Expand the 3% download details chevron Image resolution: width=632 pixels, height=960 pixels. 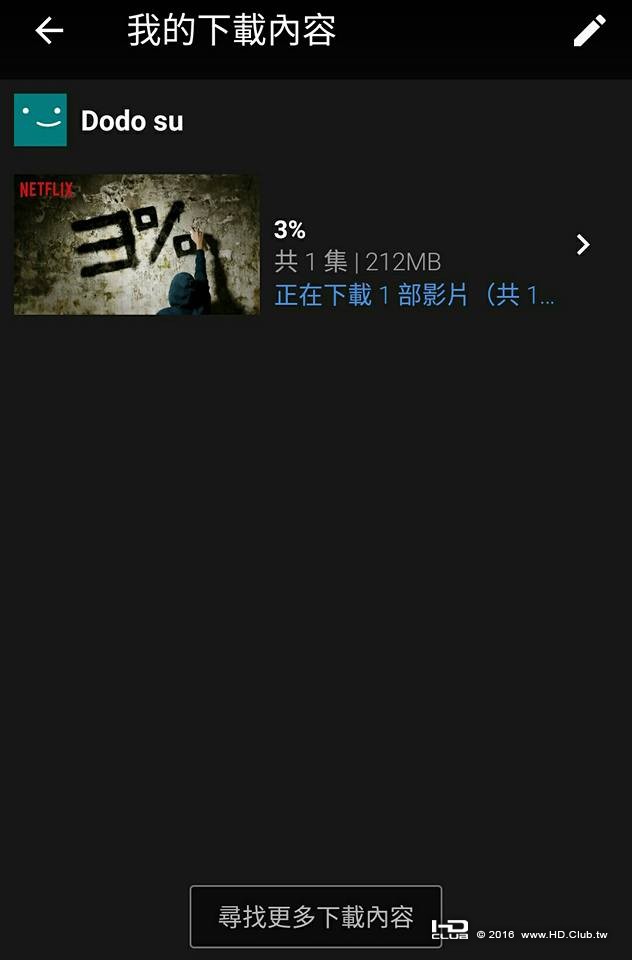click(584, 245)
